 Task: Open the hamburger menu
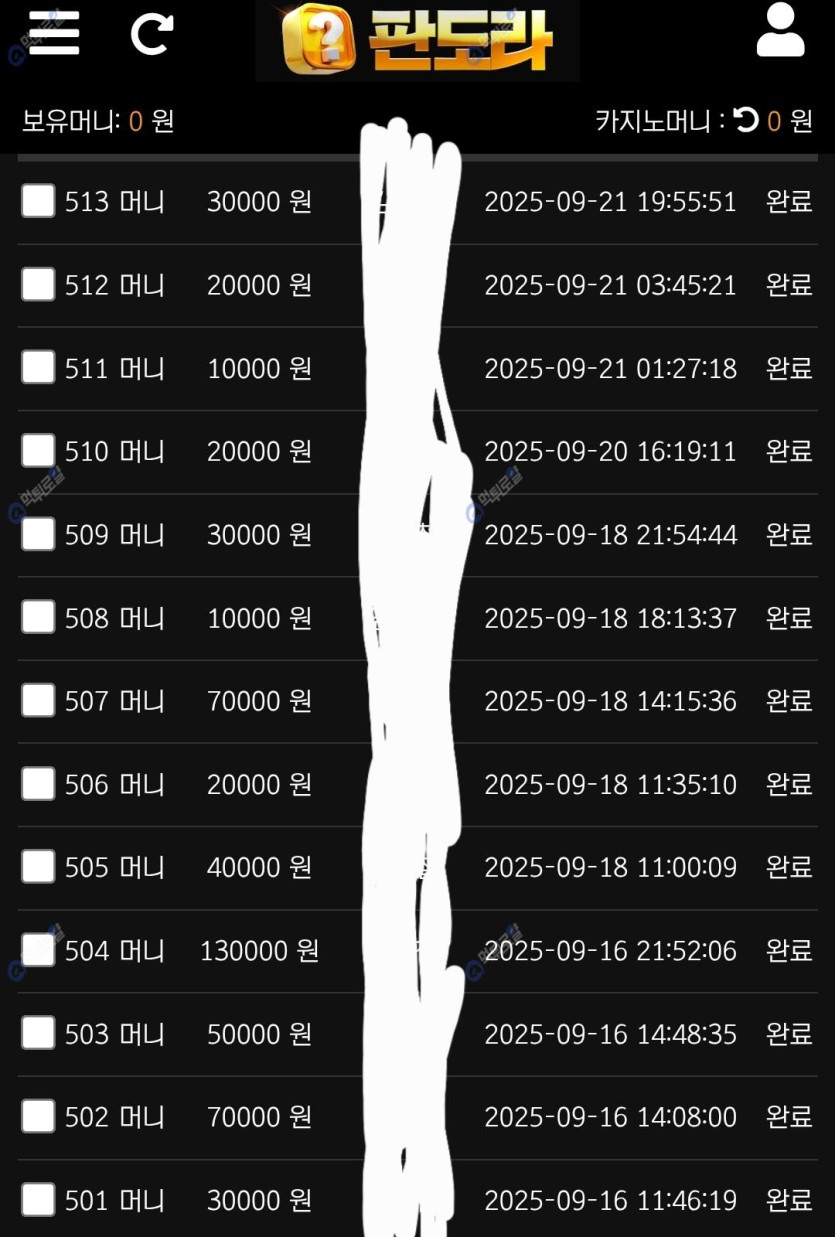pos(54,33)
